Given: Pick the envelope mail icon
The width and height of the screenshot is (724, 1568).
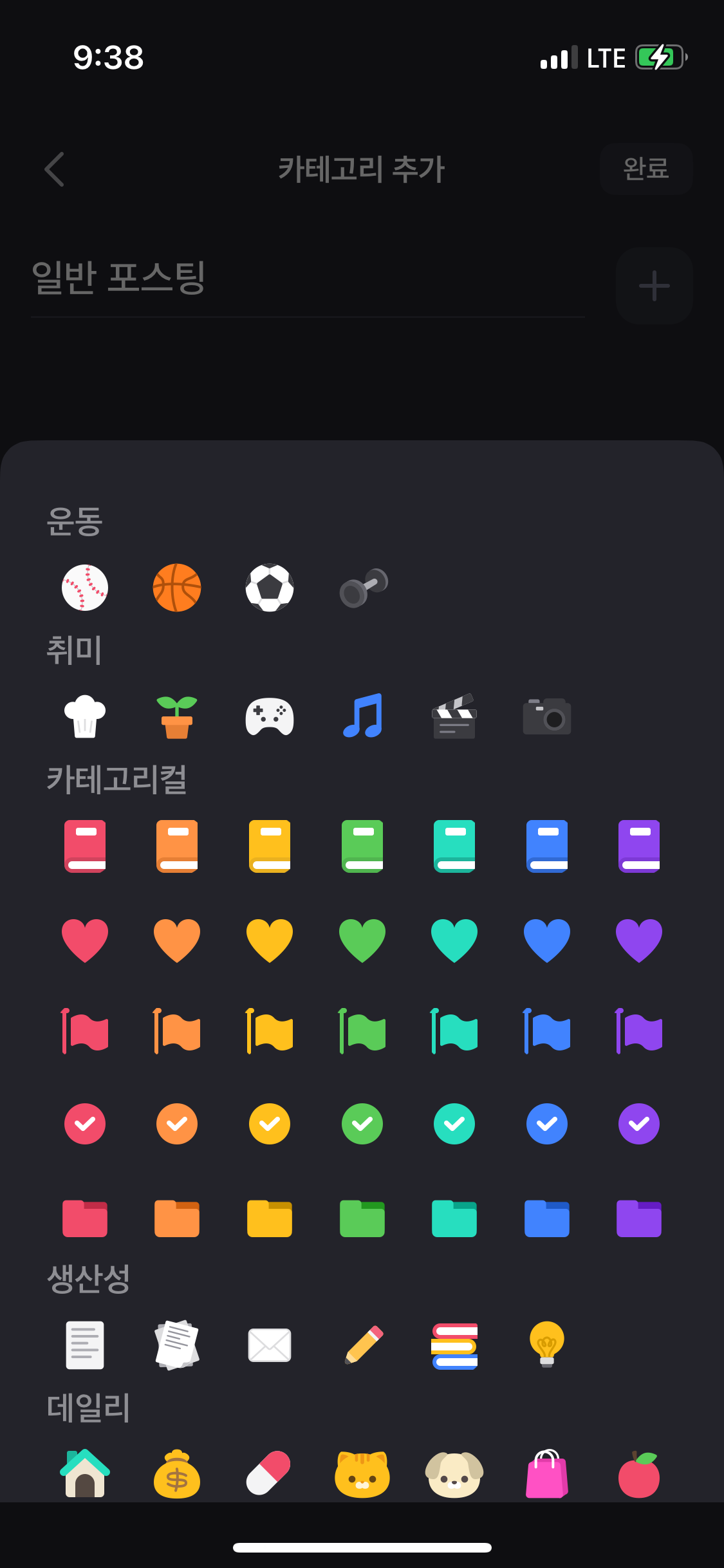Looking at the screenshot, I should point(270,1345).
